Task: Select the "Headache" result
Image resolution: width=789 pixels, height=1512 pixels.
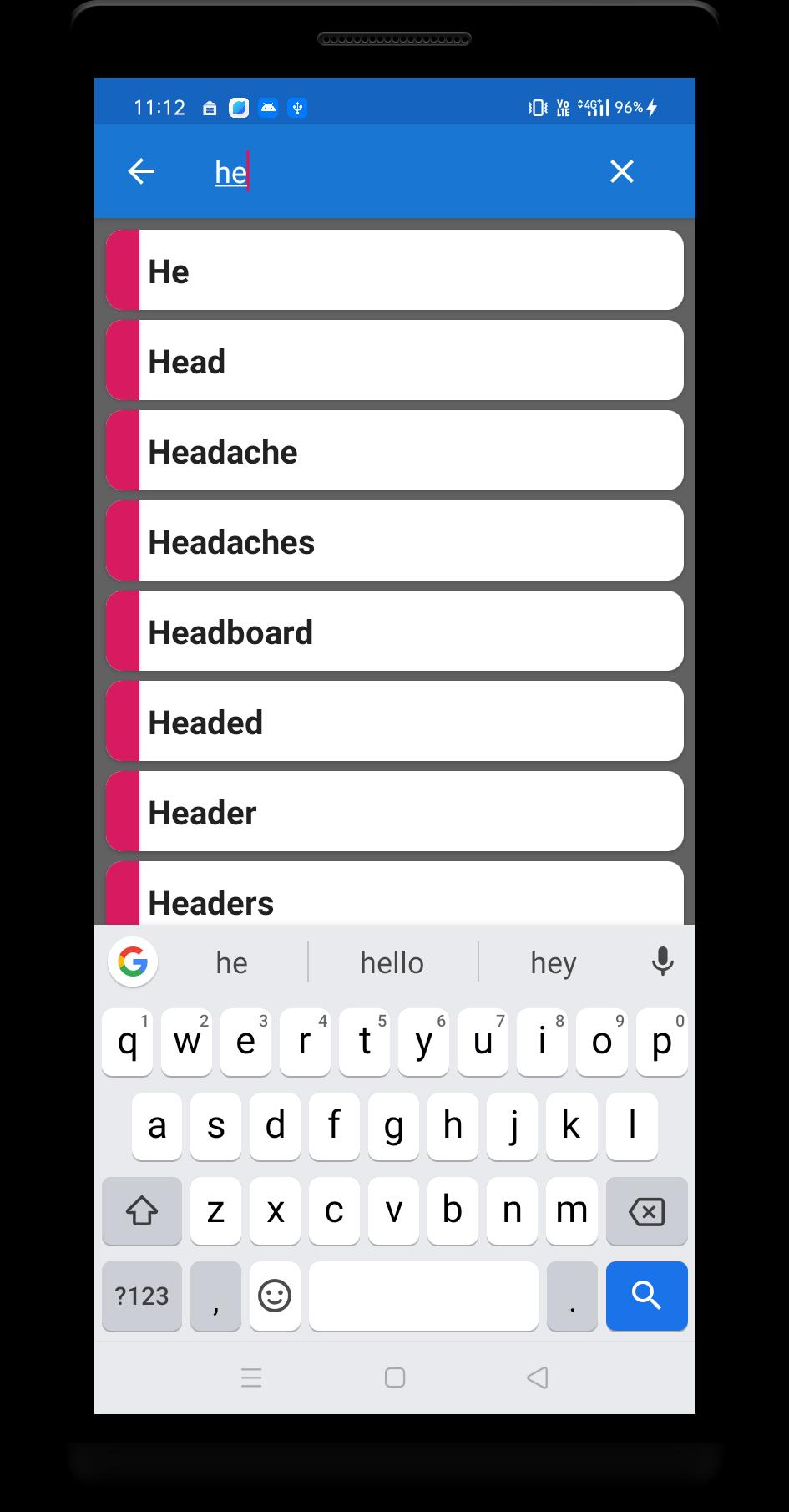Action: tap(395, 450)
